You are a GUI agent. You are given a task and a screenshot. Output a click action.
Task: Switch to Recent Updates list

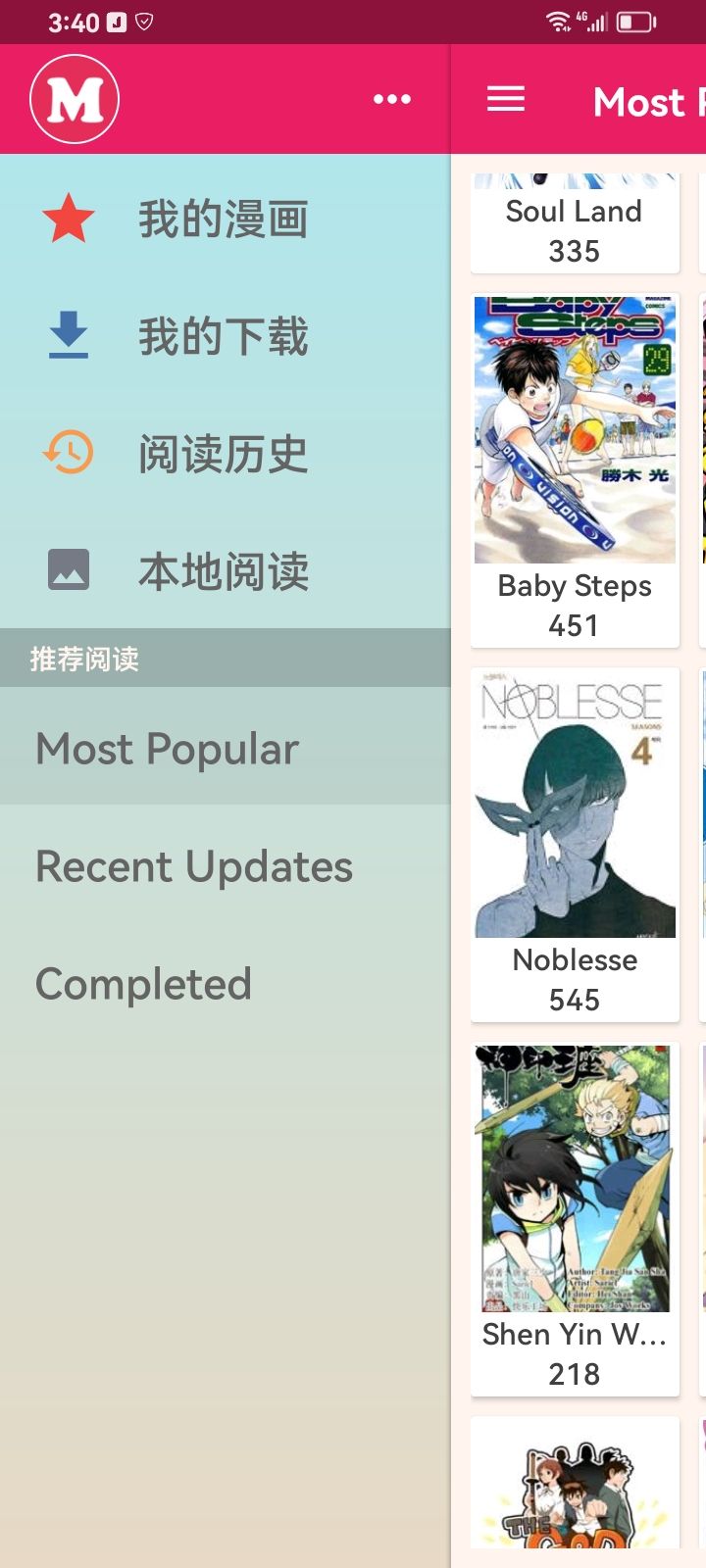[x=226, y=866]
